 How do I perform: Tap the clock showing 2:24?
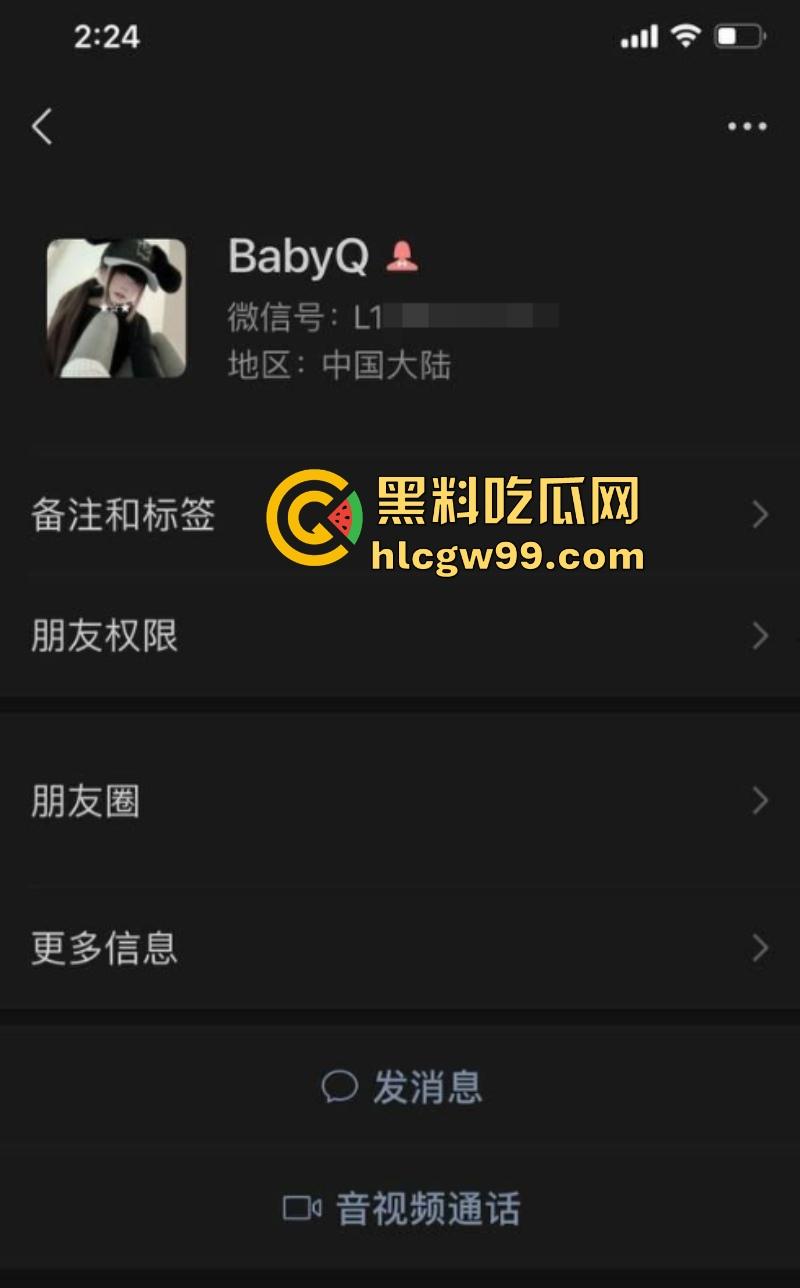pos(99,36)
